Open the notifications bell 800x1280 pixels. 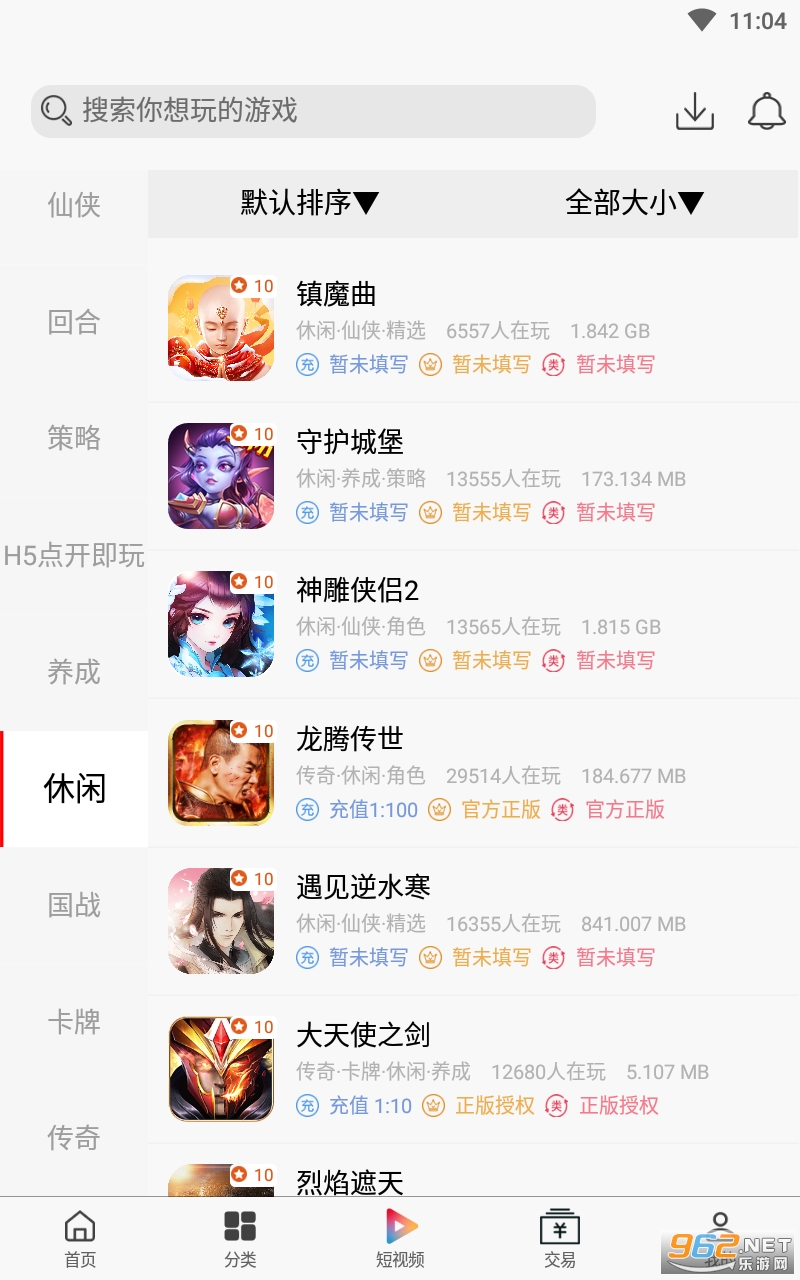tap(767, 111)
